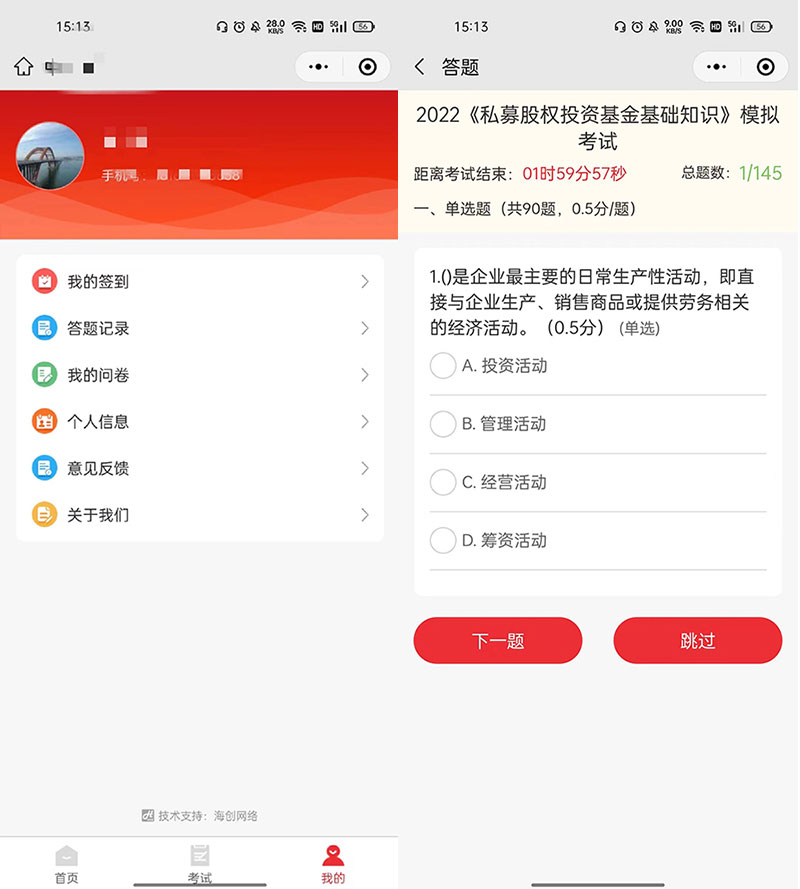
Task: Select answer A. 投资活动
Action: click(x=443, y=366)
